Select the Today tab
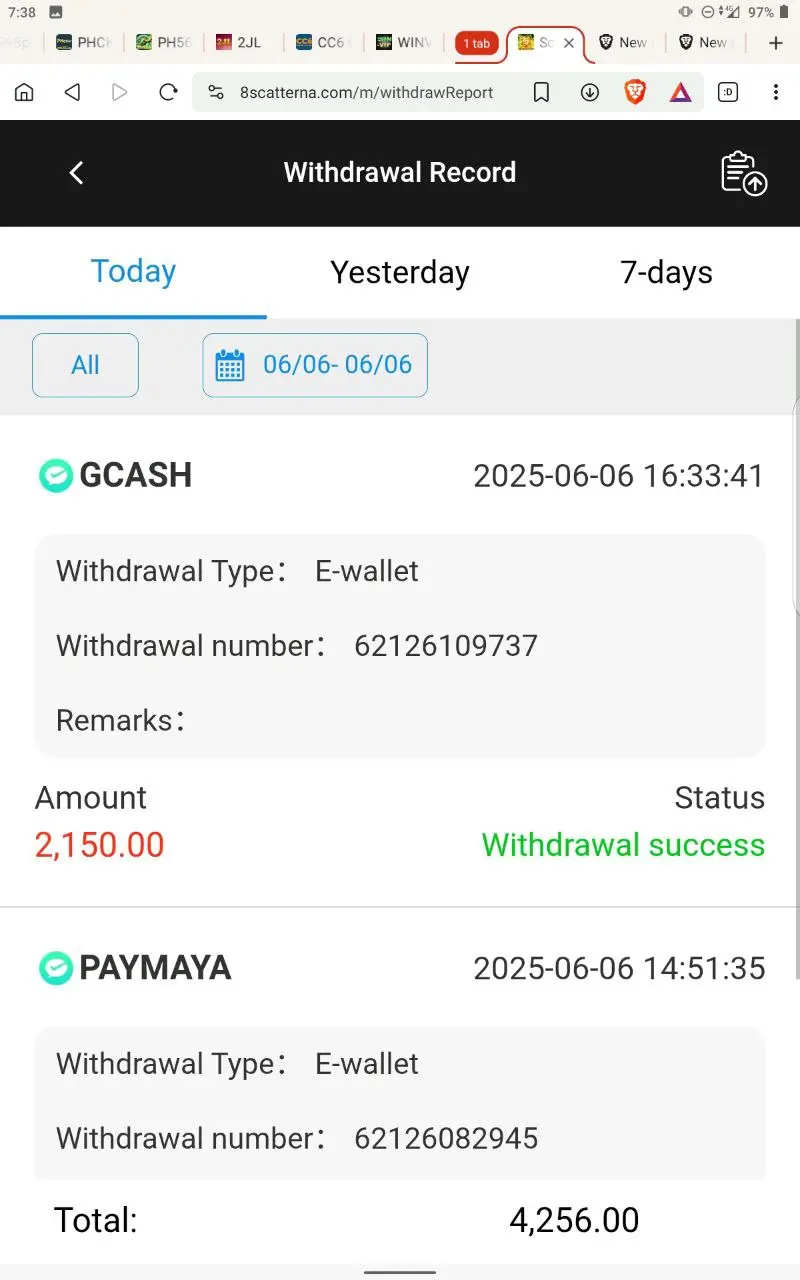 point(133,271)
